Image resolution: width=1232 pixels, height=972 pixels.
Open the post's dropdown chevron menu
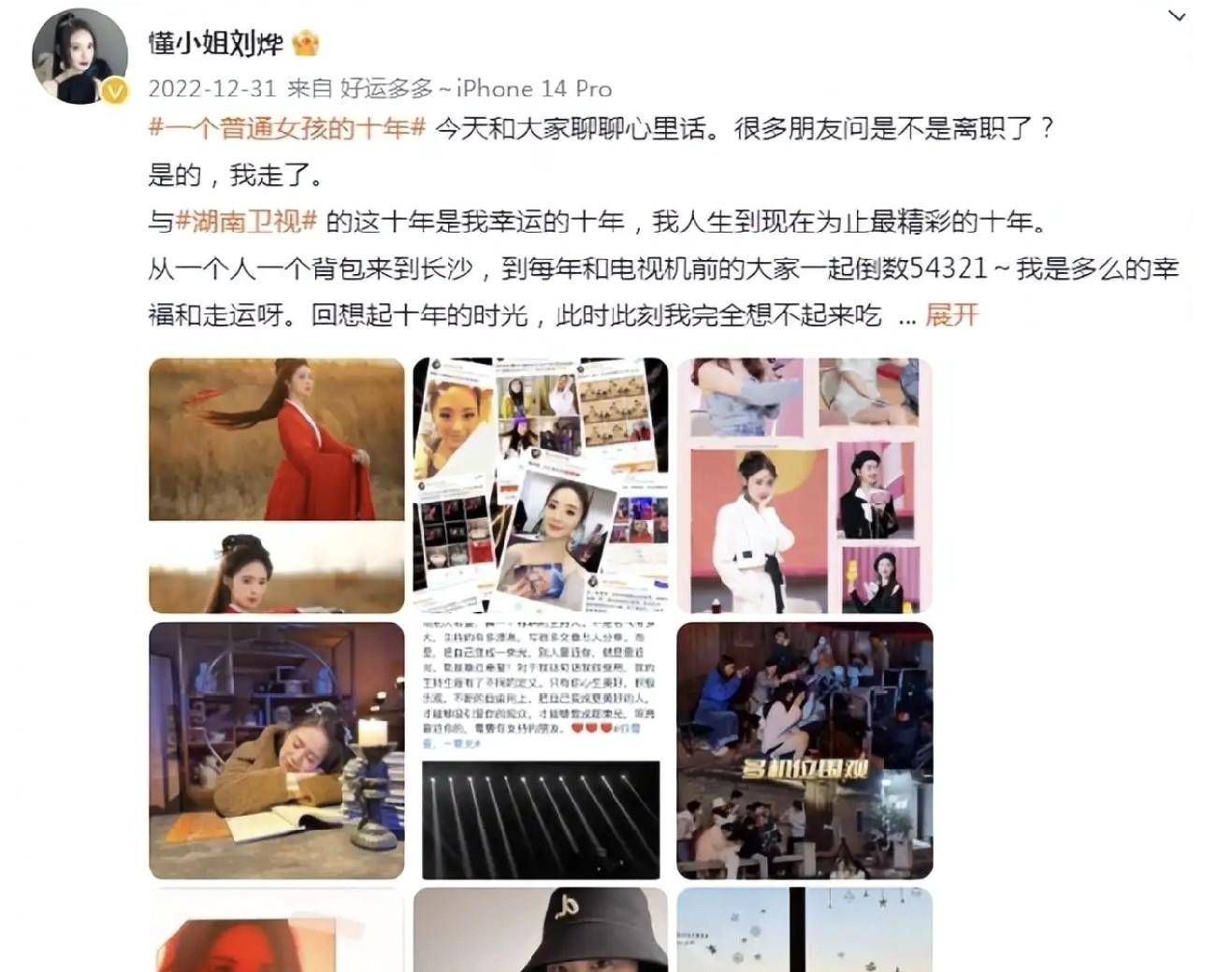click(x=1178, y=16)
